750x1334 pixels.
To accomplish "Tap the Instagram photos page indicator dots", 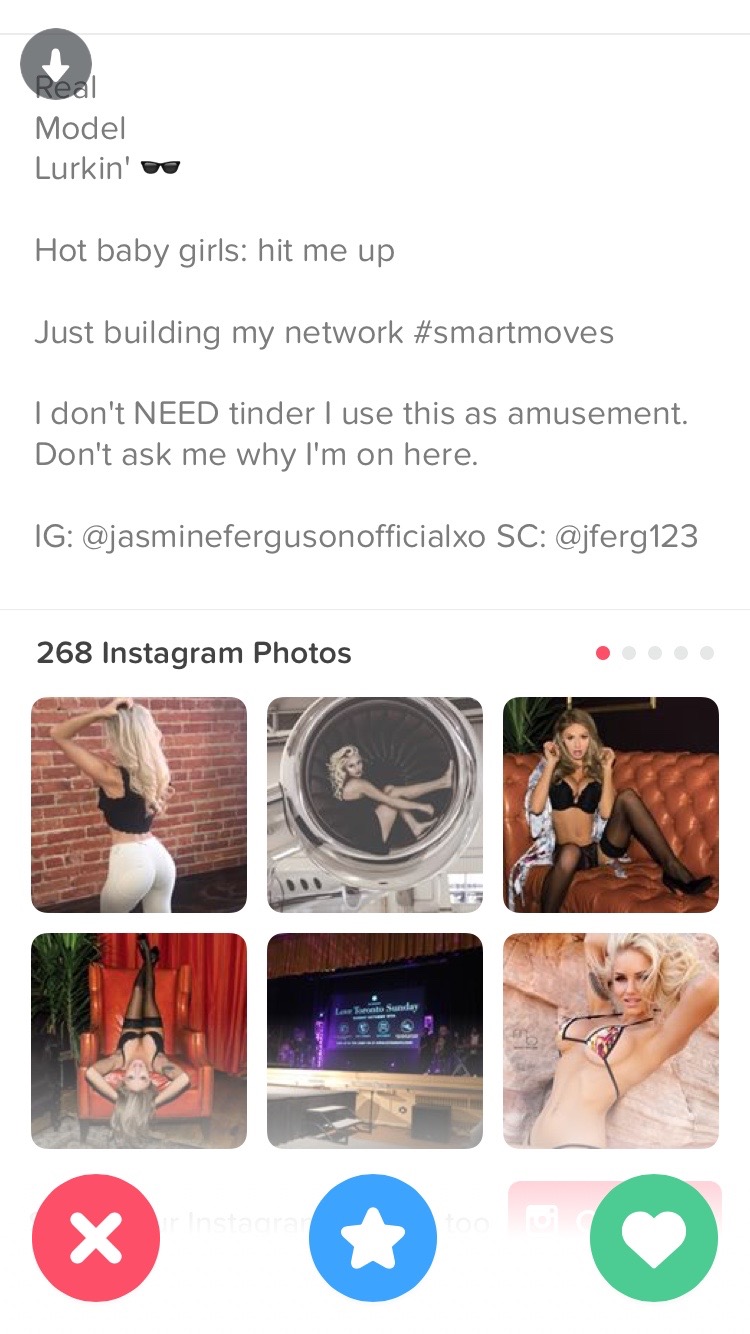I will pyautogui.click(x=654, y=653).
